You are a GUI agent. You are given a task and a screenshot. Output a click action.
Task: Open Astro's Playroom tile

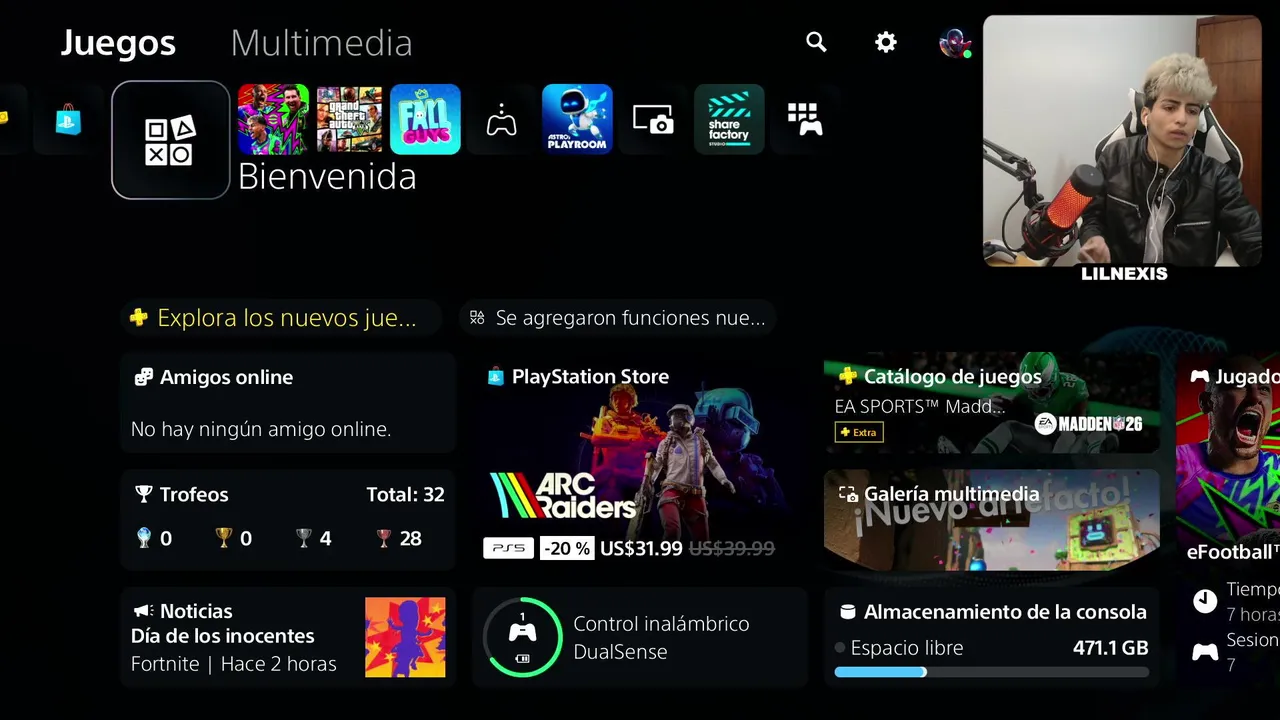tap(577, 120)
